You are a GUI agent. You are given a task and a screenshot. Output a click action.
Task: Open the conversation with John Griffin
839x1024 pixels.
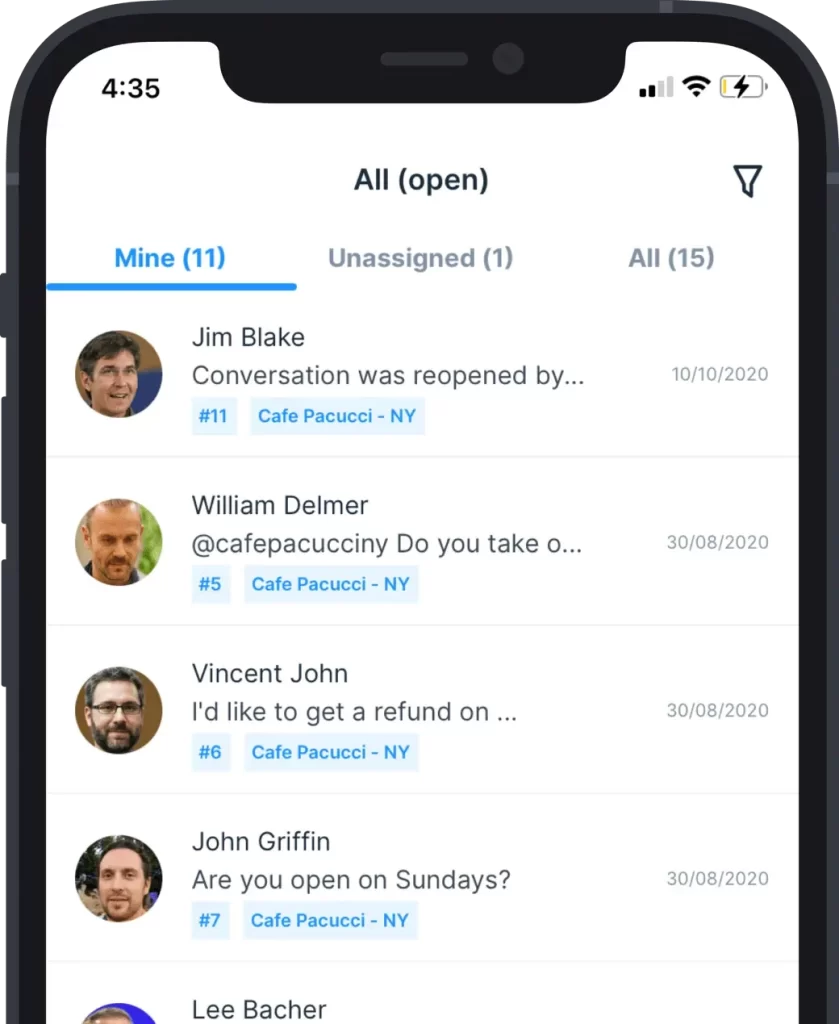pos(420,879)
